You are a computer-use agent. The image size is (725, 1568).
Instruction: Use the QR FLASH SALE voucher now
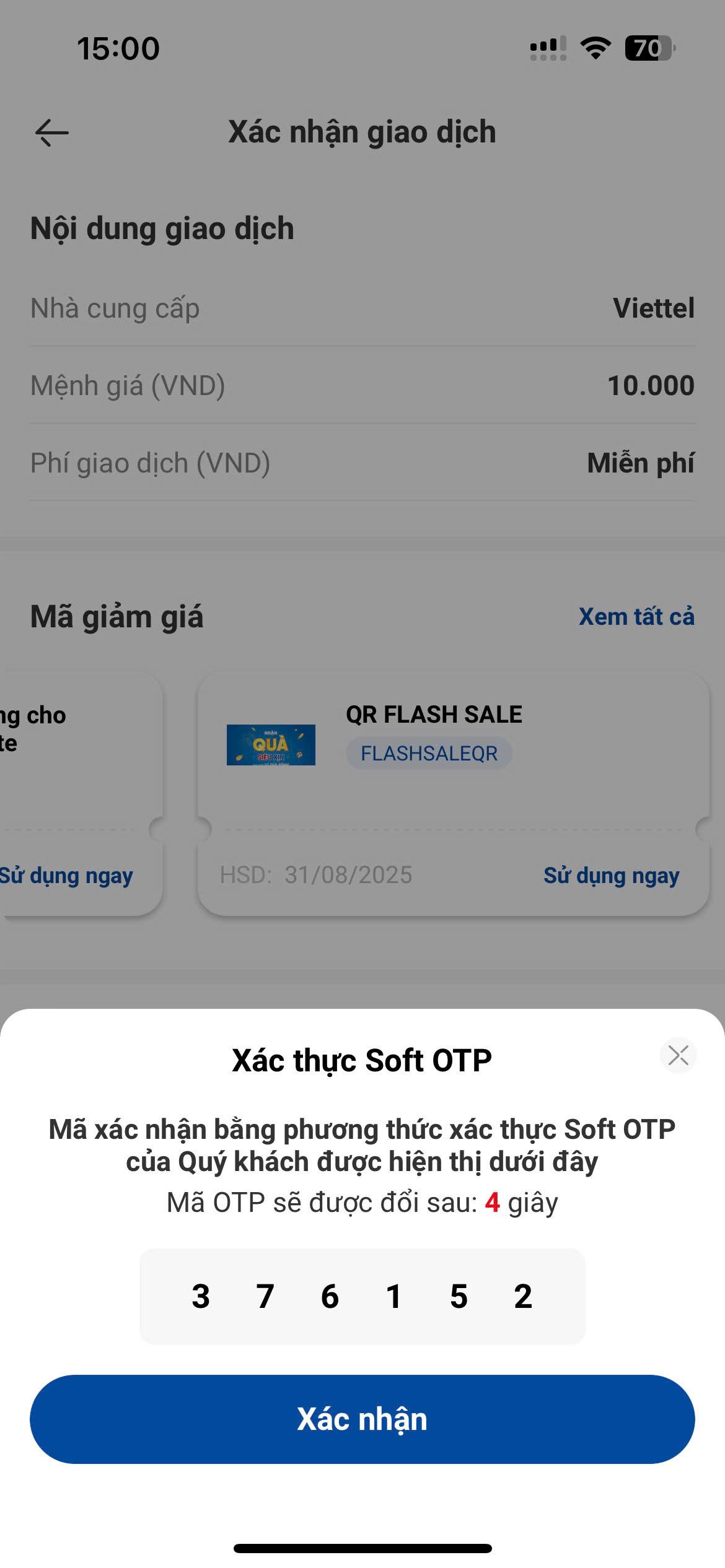611,875
